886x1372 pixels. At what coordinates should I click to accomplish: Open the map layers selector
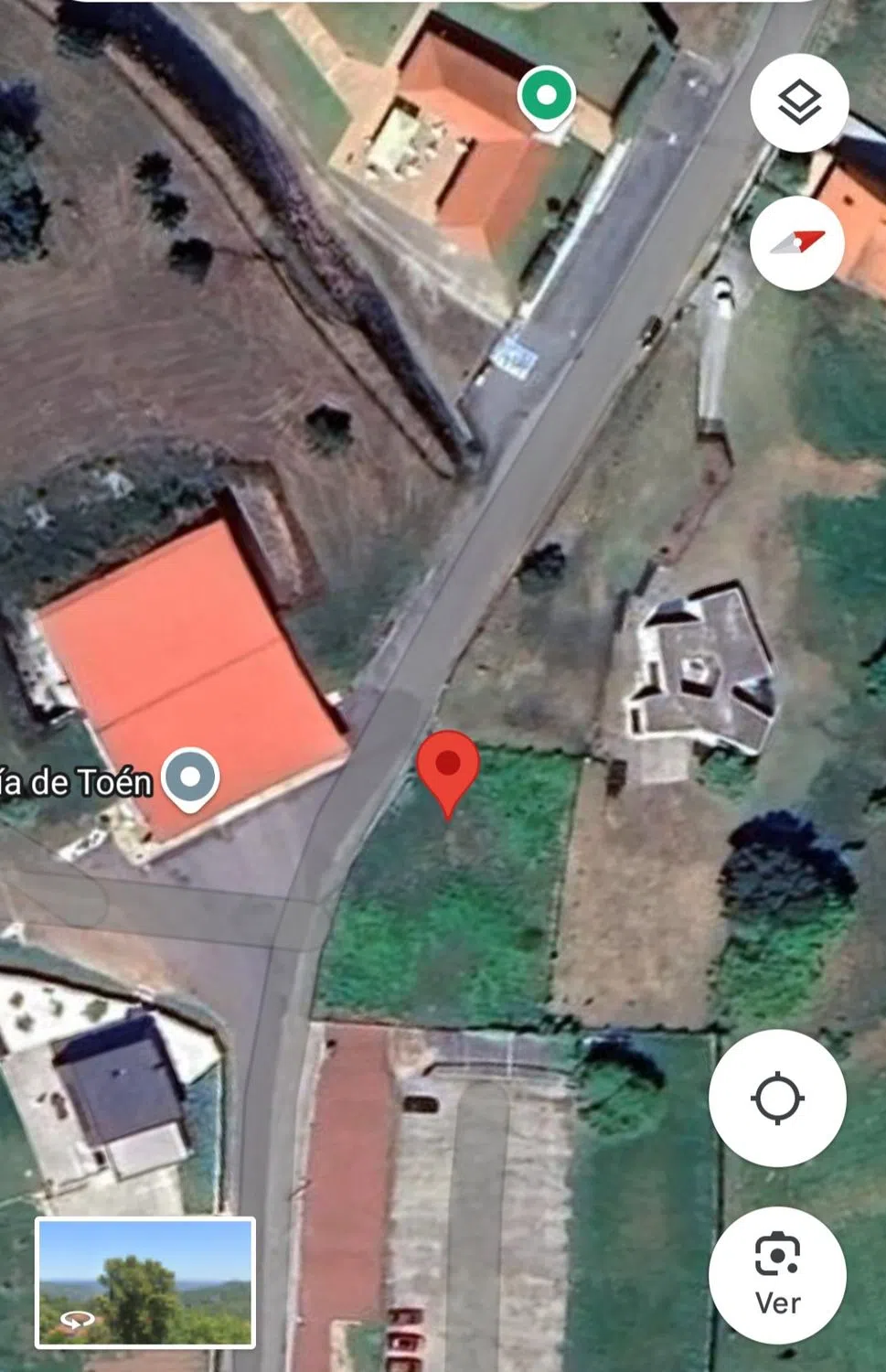(799, 102)
